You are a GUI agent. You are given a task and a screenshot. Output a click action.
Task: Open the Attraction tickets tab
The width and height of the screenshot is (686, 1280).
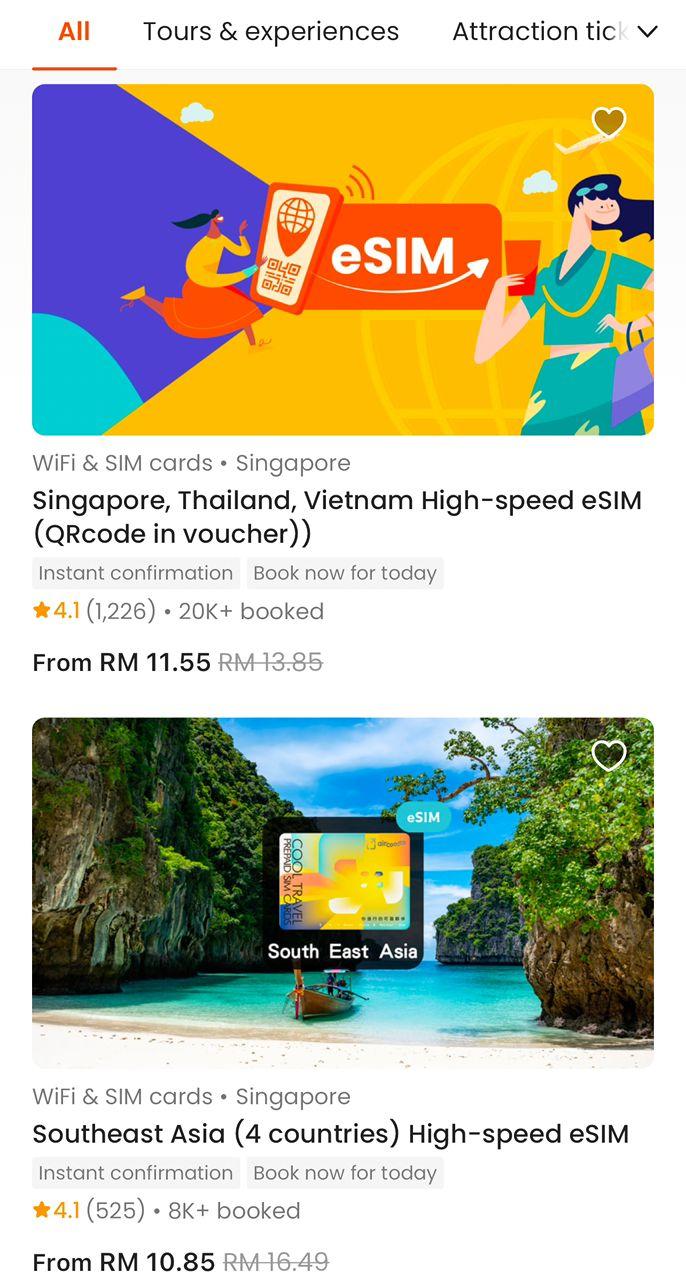pyautogui.click(x=538, y=32)
